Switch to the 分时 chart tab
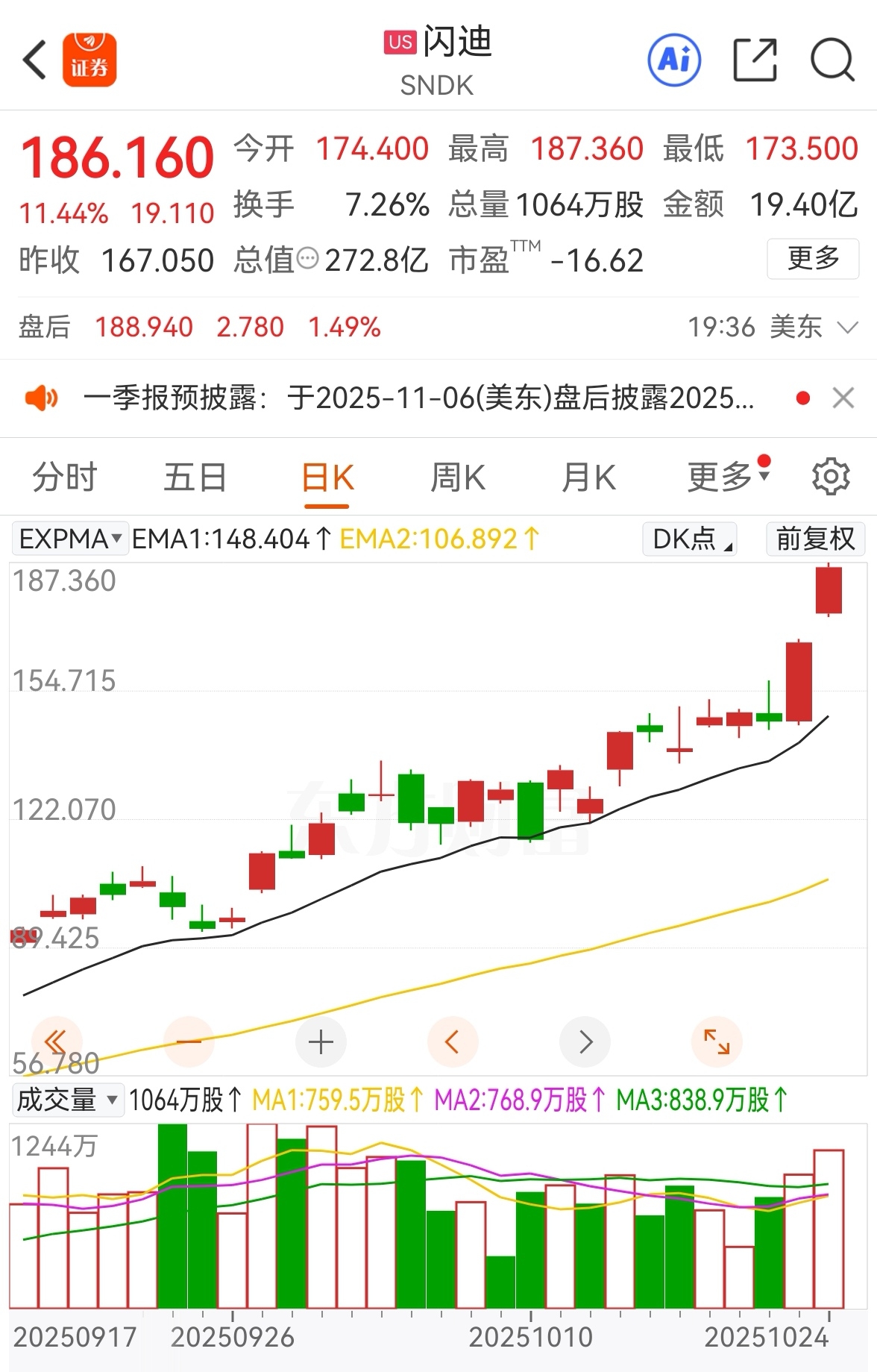This screenshot has height=1372, width=877. [x=65, y=477]
